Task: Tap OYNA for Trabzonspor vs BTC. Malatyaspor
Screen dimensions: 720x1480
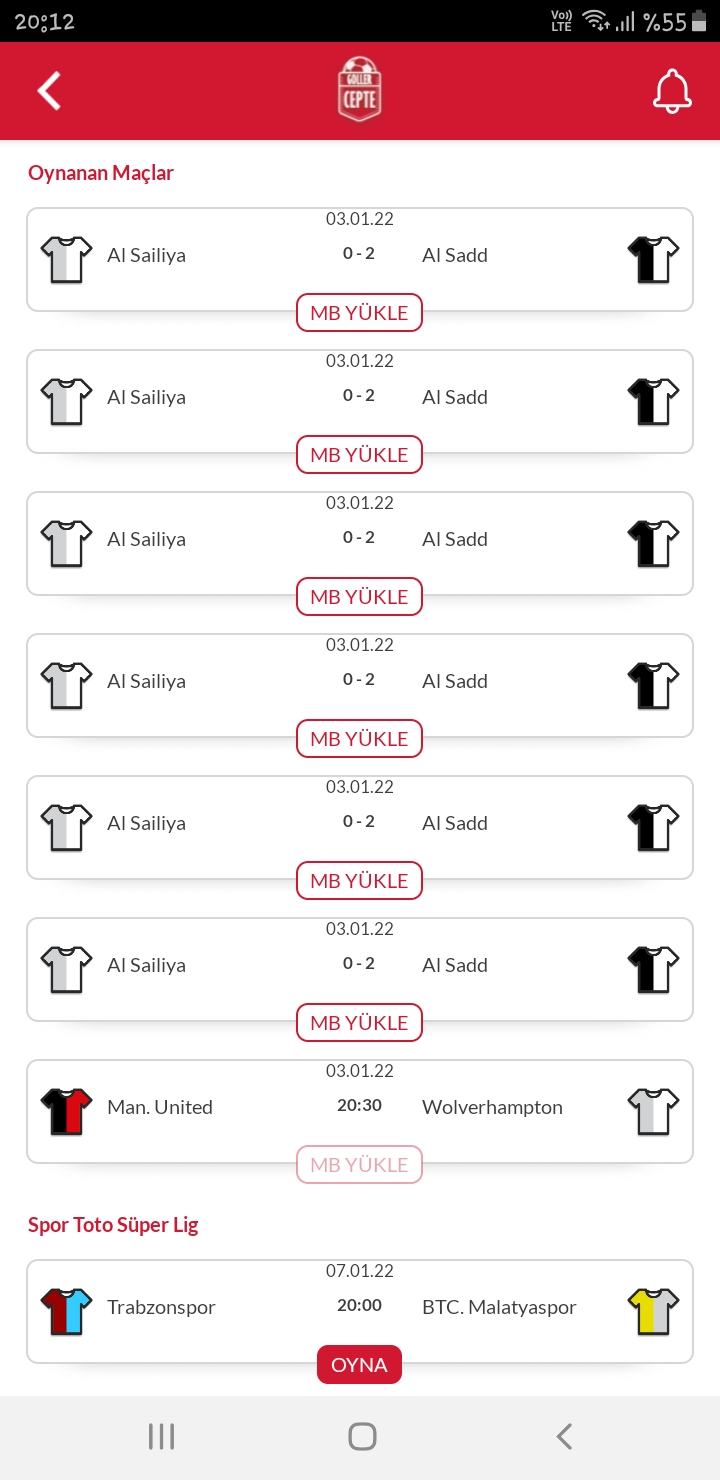Action: pos(359,1365)
